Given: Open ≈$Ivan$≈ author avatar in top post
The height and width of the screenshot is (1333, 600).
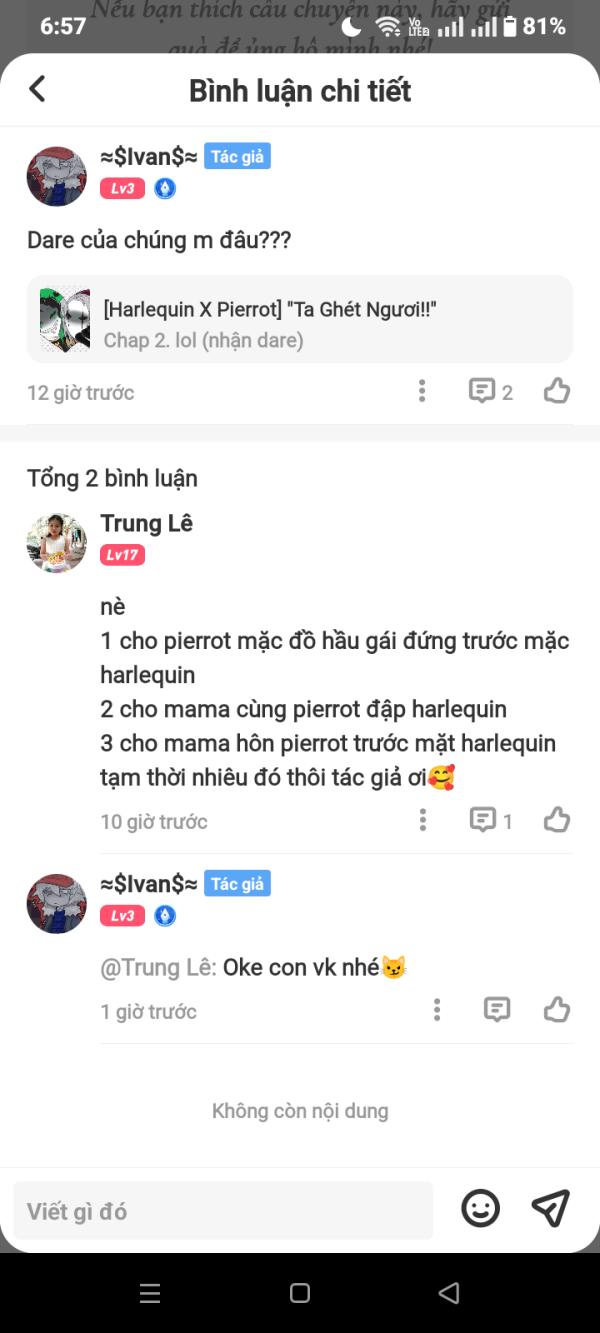Looking at the screenshot, I should [x=56, y=176].
